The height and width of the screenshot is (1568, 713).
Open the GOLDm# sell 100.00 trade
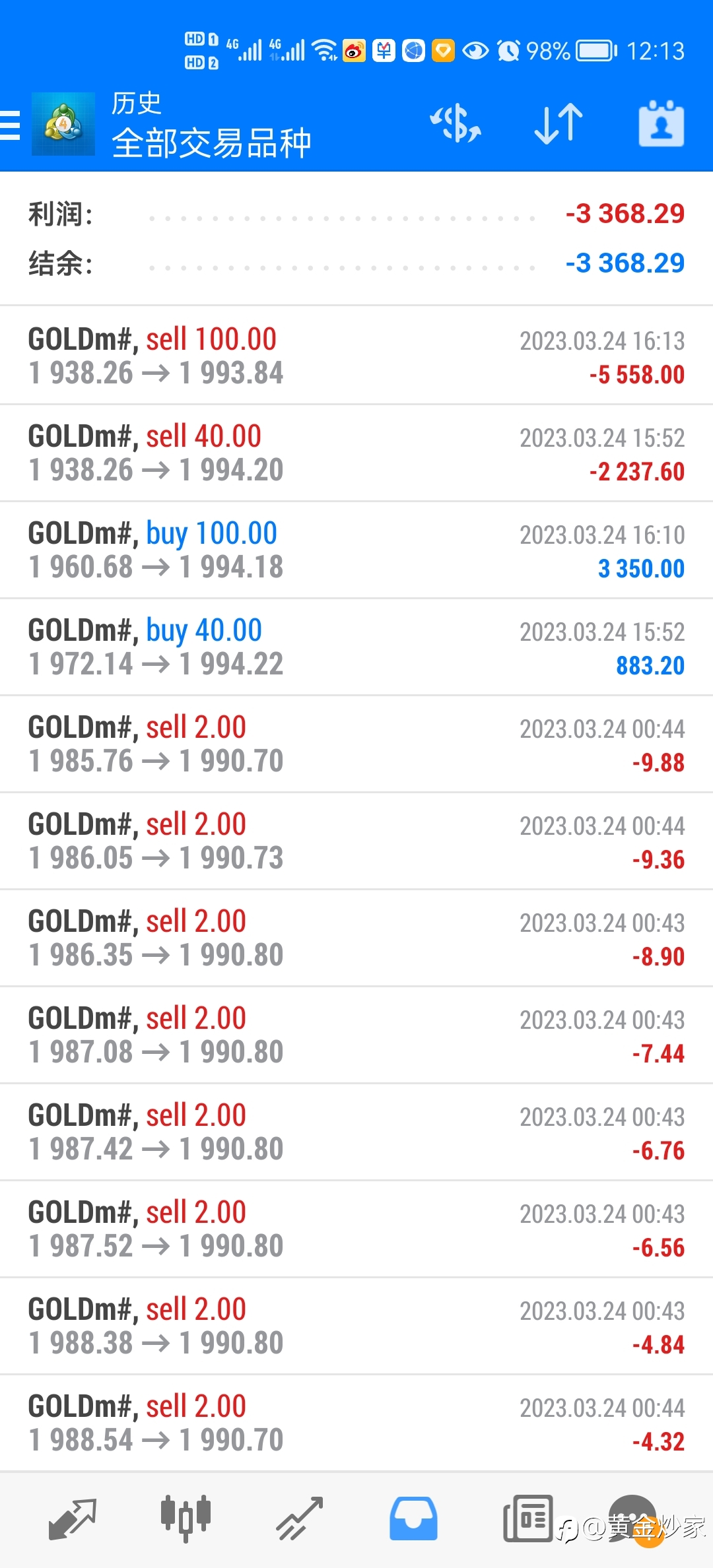click(356, 356)
